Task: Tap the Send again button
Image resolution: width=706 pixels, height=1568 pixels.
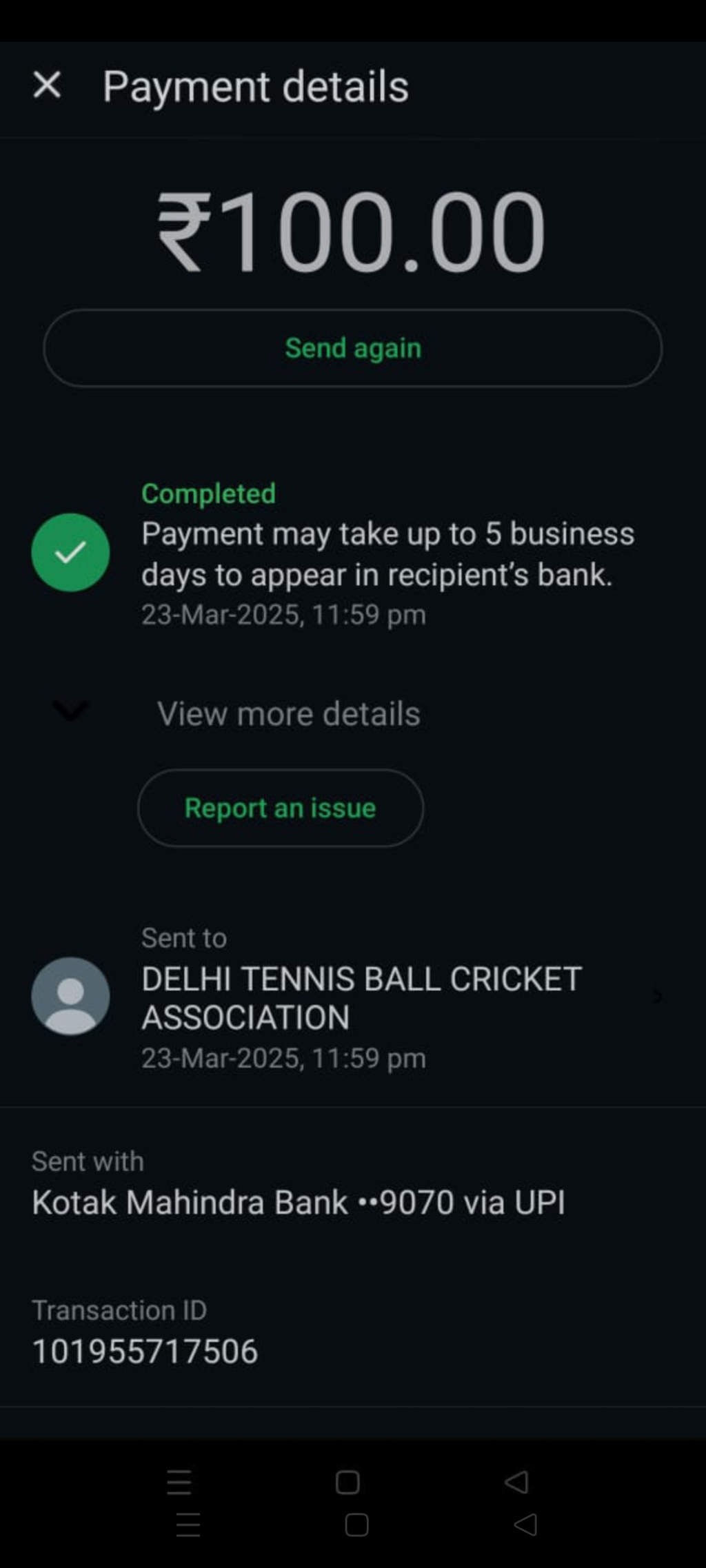Action: coord(352,348)
